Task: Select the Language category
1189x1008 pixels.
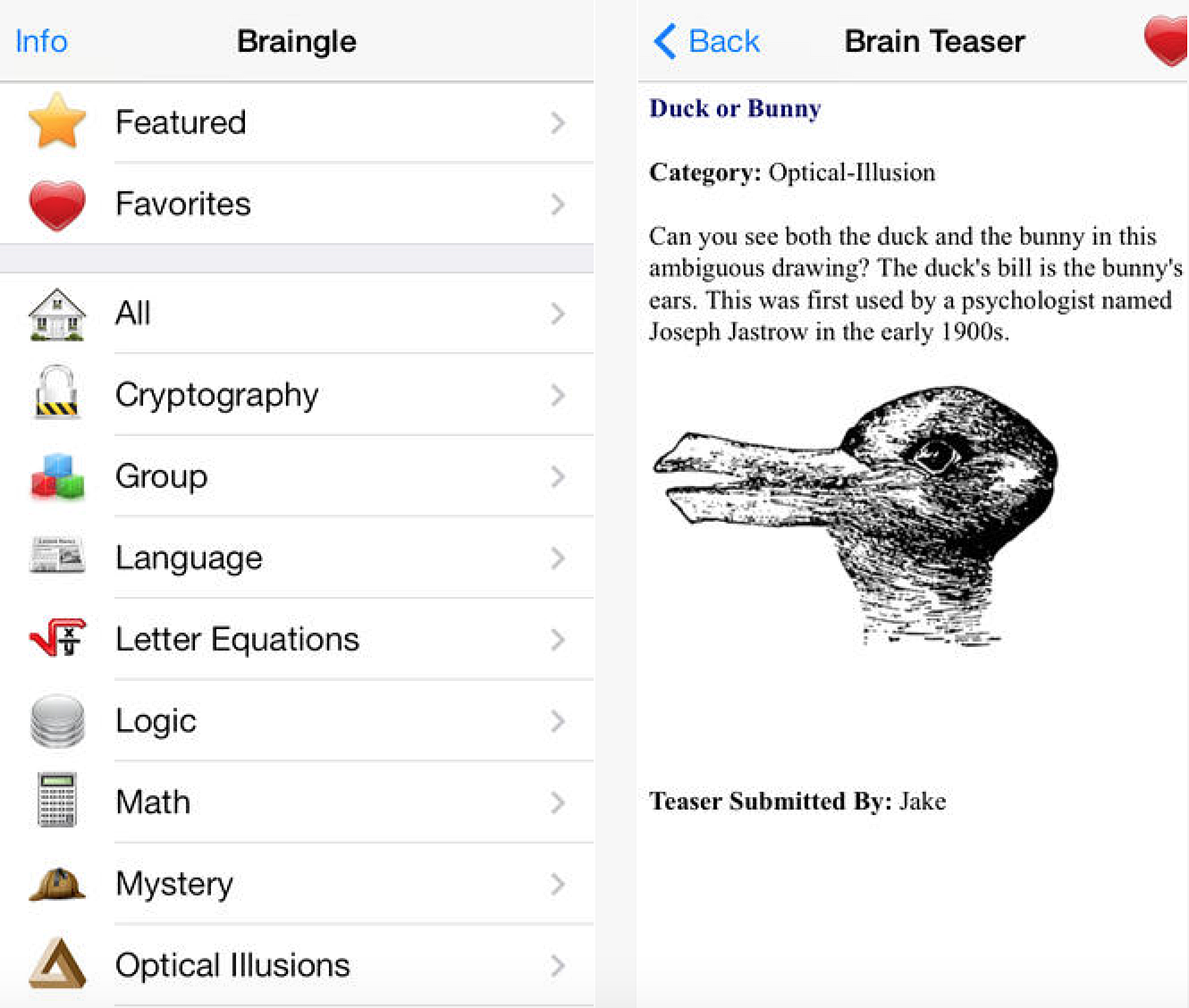Action: pyautogui.click(x=295, y=558)
